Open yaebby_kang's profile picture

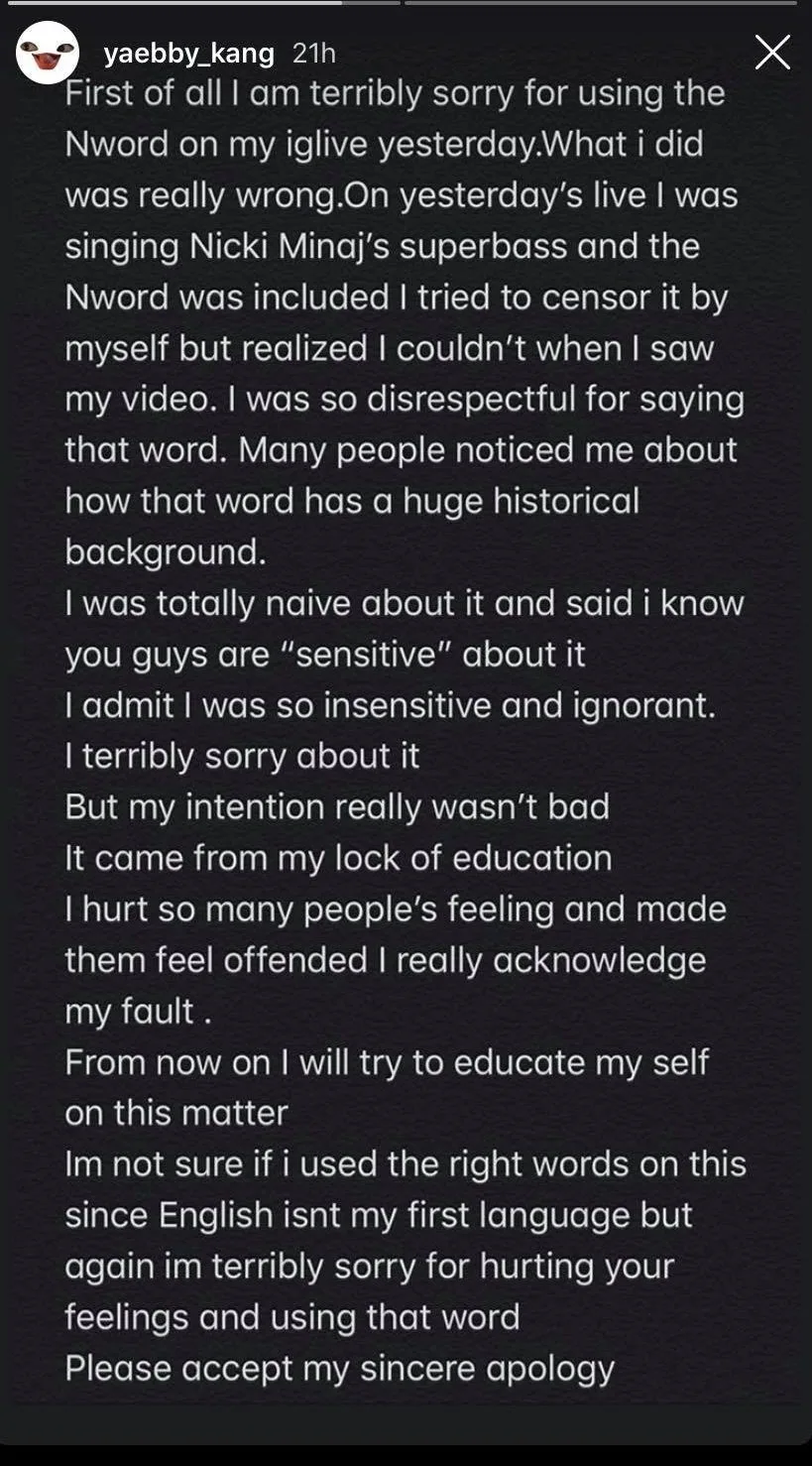click(x=47, y=53)
